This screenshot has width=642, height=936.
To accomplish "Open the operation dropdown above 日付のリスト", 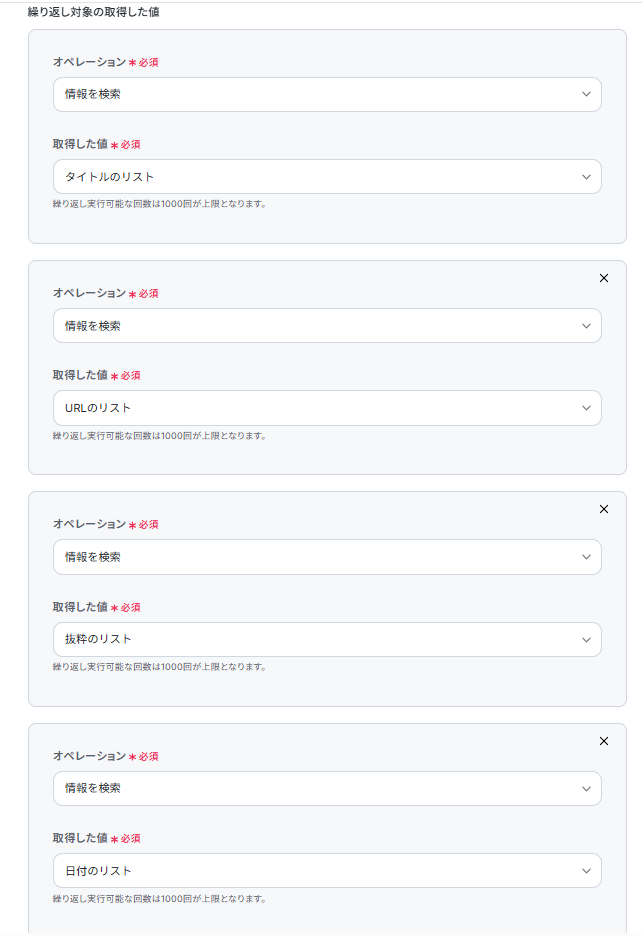I will point(327,788).
